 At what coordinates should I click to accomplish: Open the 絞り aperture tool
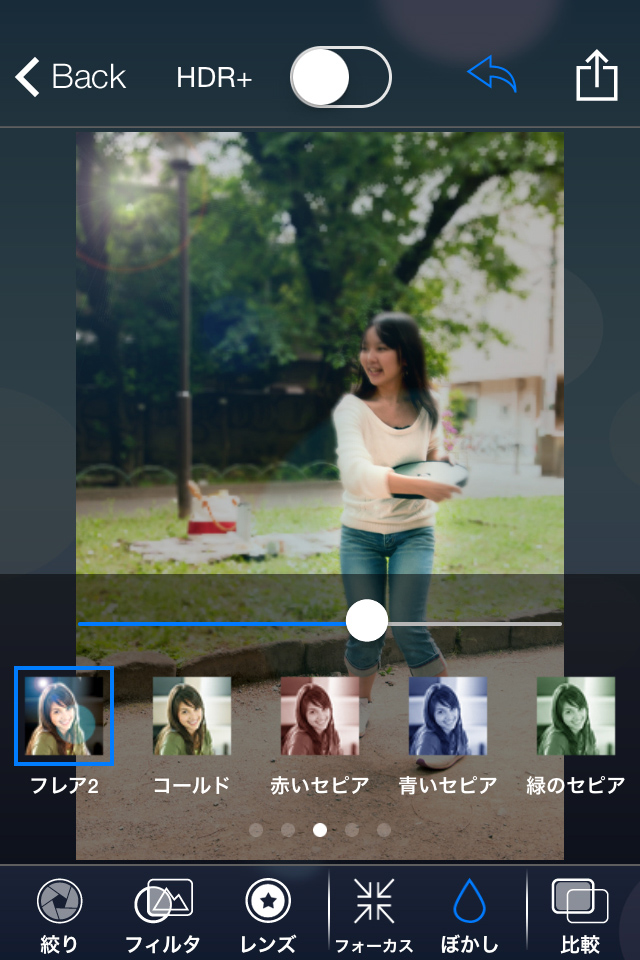pyautogui.click(x=59, y=914)
